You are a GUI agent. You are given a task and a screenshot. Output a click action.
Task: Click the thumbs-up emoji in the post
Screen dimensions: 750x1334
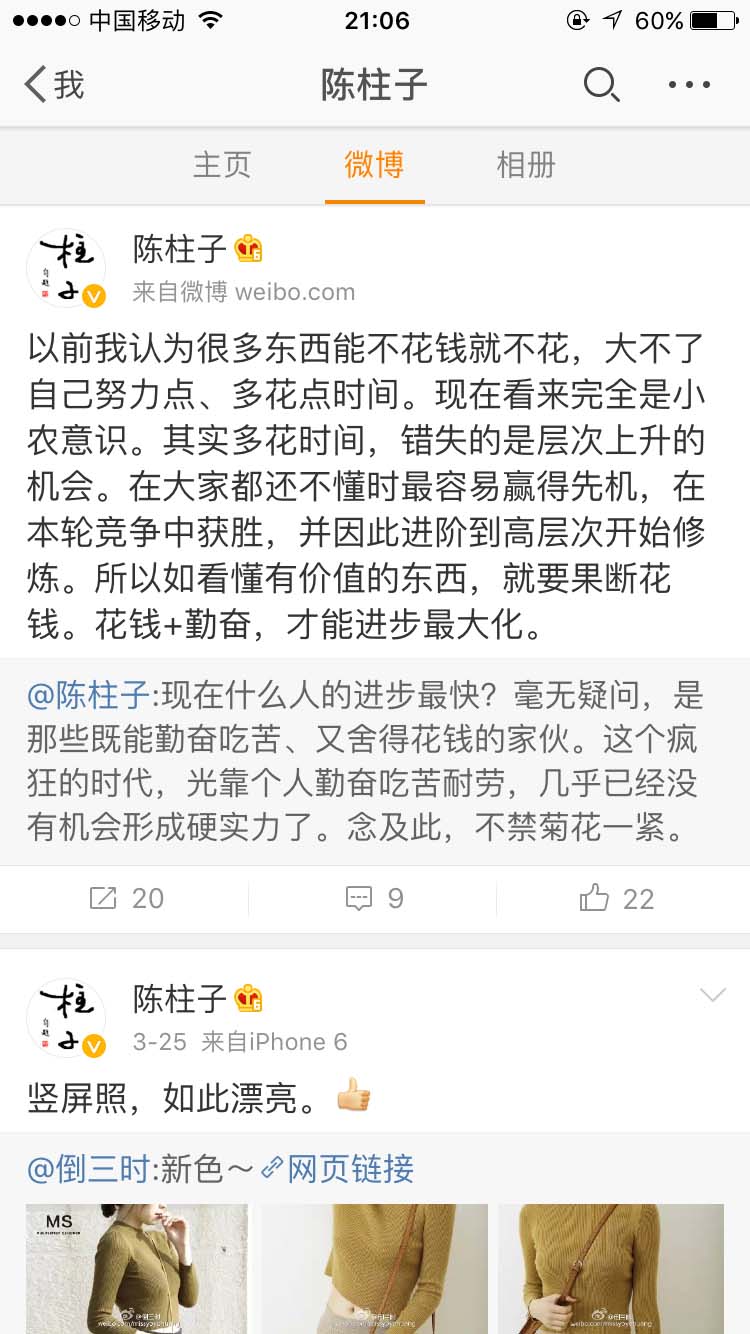pos(355,1096)
